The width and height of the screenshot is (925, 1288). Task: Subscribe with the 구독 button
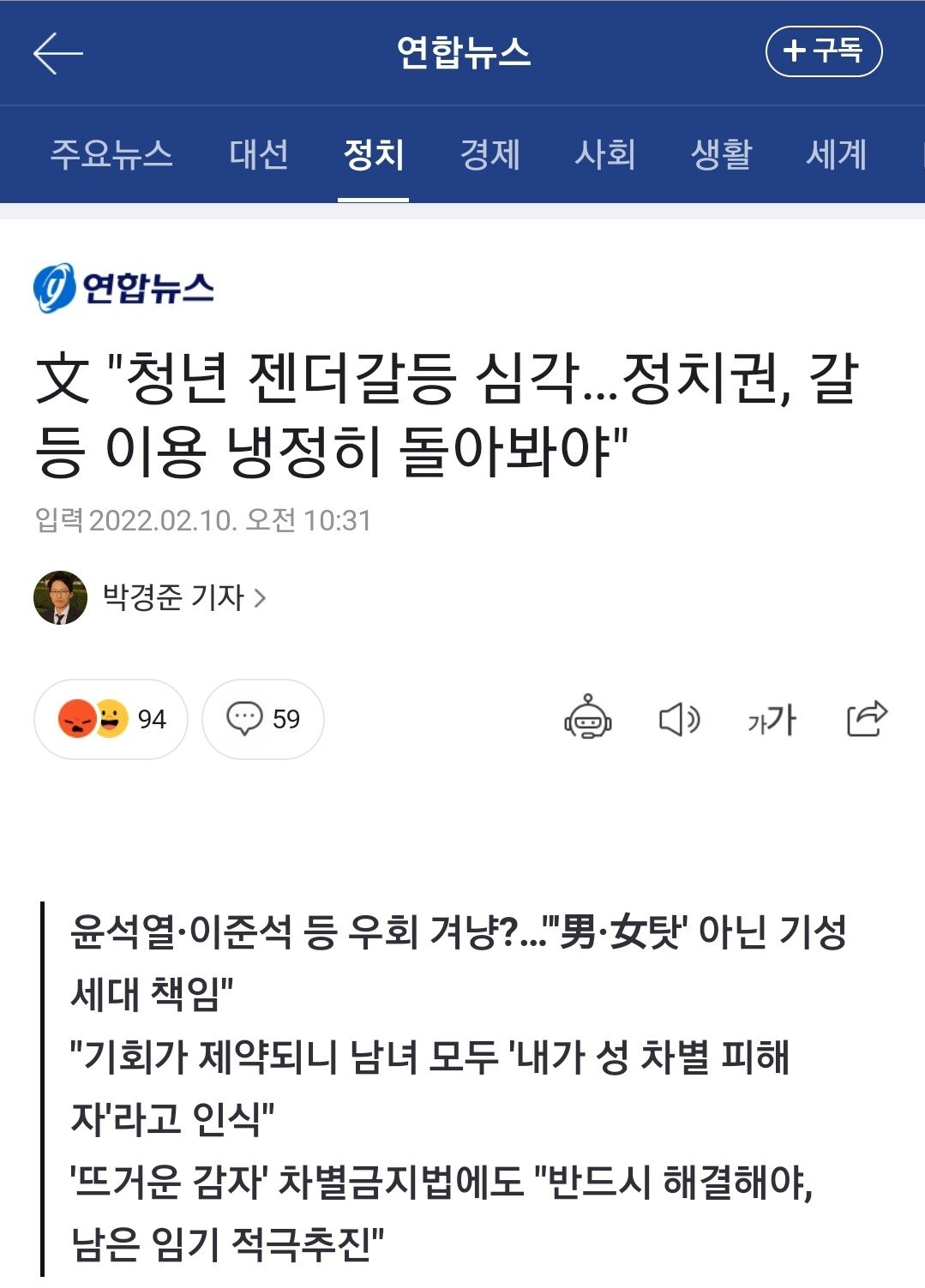(823, 51)
